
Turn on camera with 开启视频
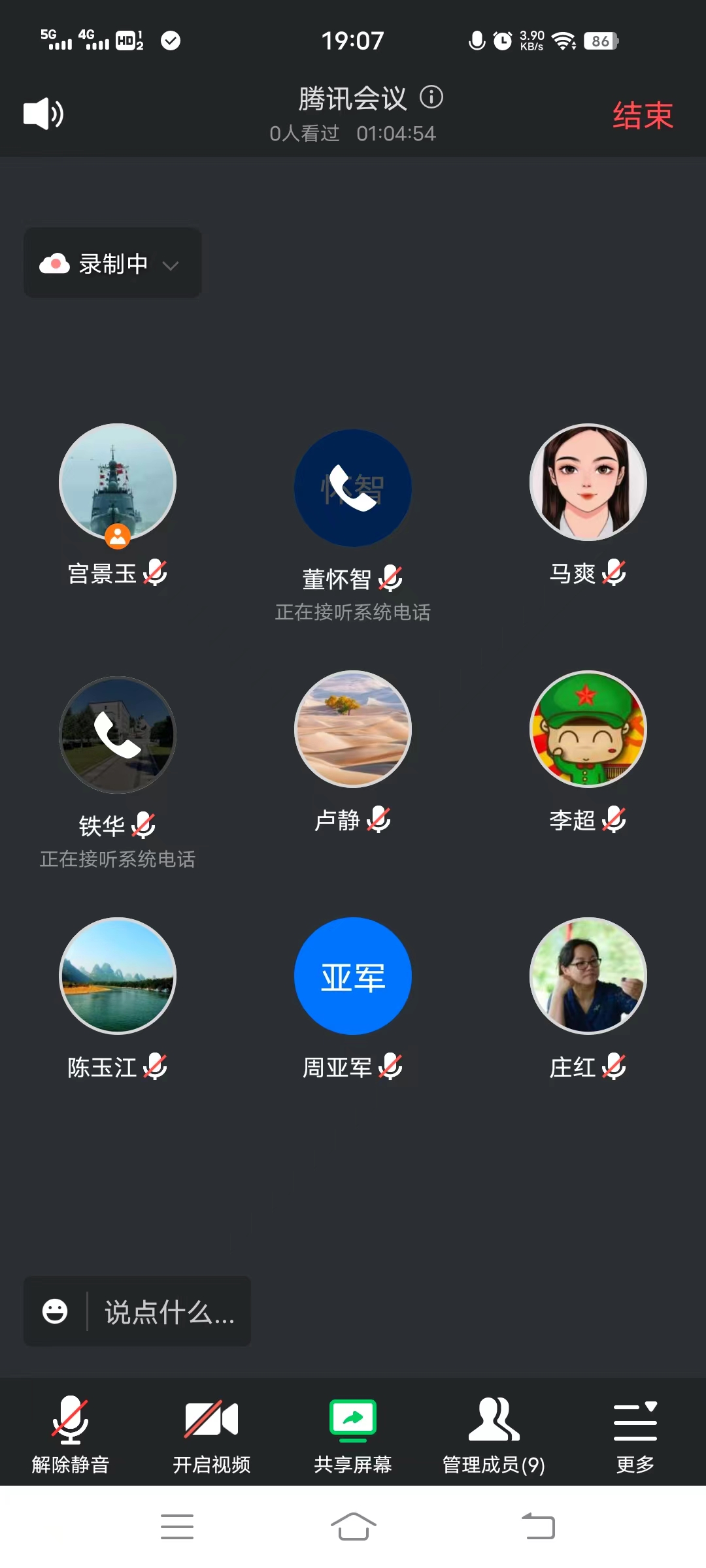tap(212, 1435)
